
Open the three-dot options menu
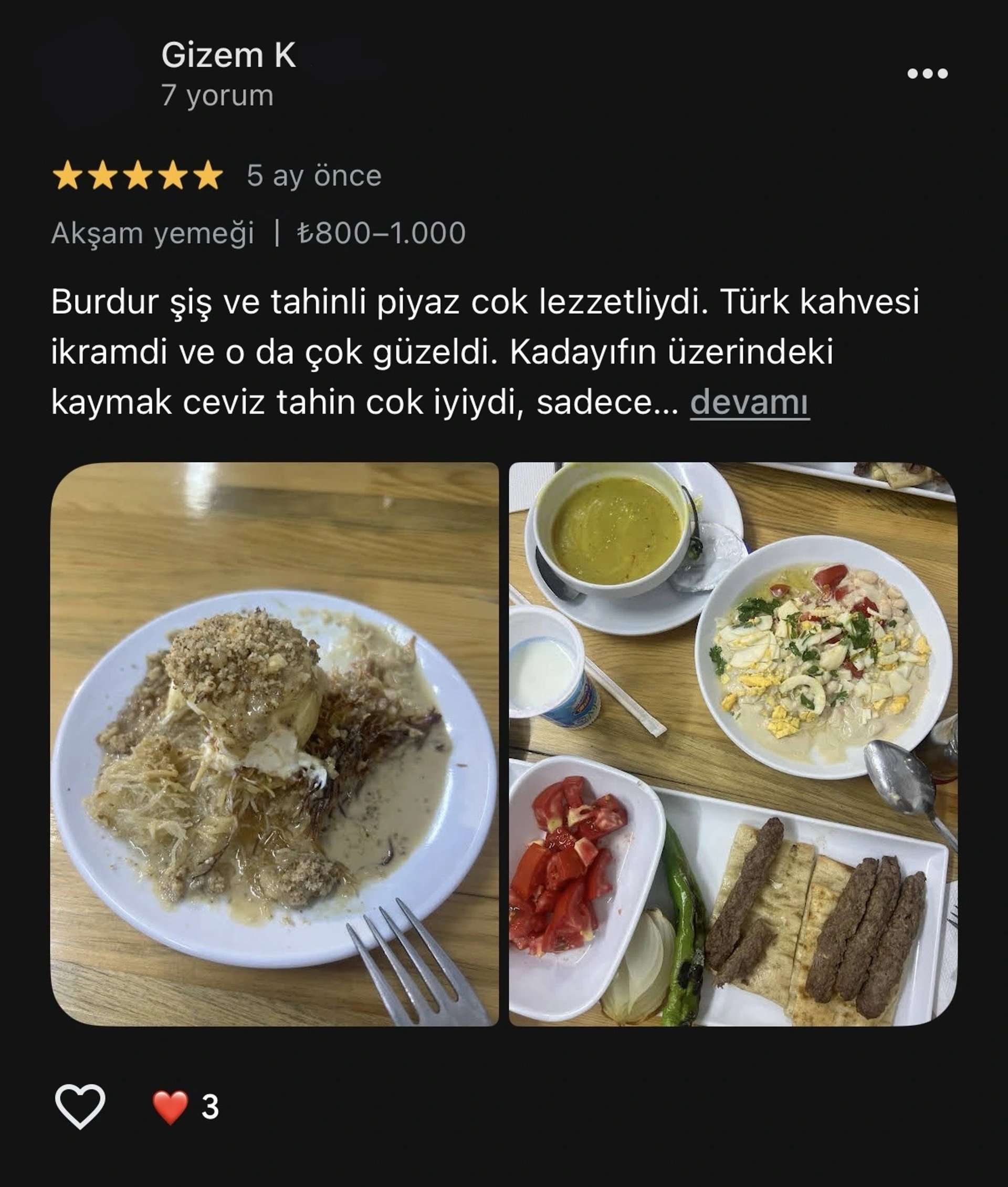[928, 73]
